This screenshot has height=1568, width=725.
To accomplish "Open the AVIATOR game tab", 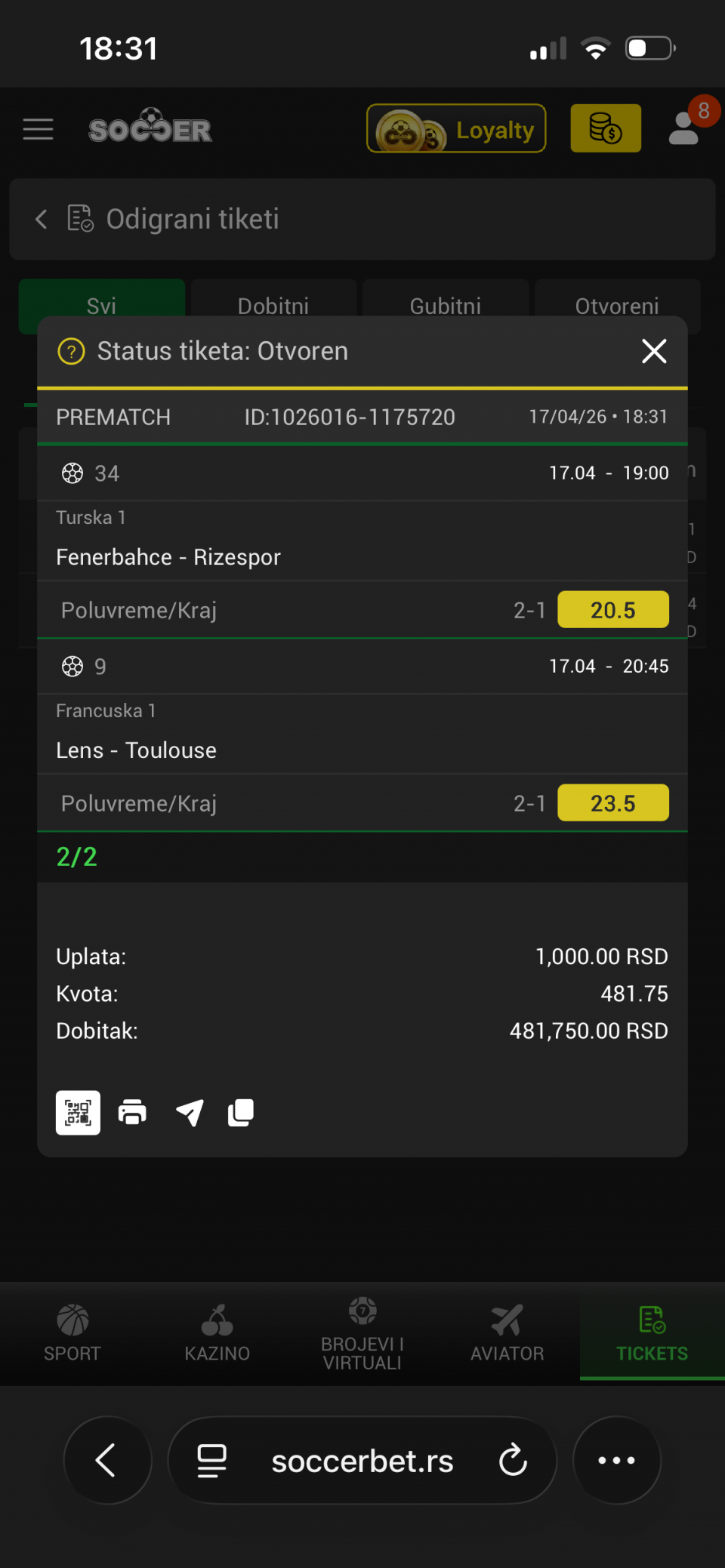I will pos(507,1333).
